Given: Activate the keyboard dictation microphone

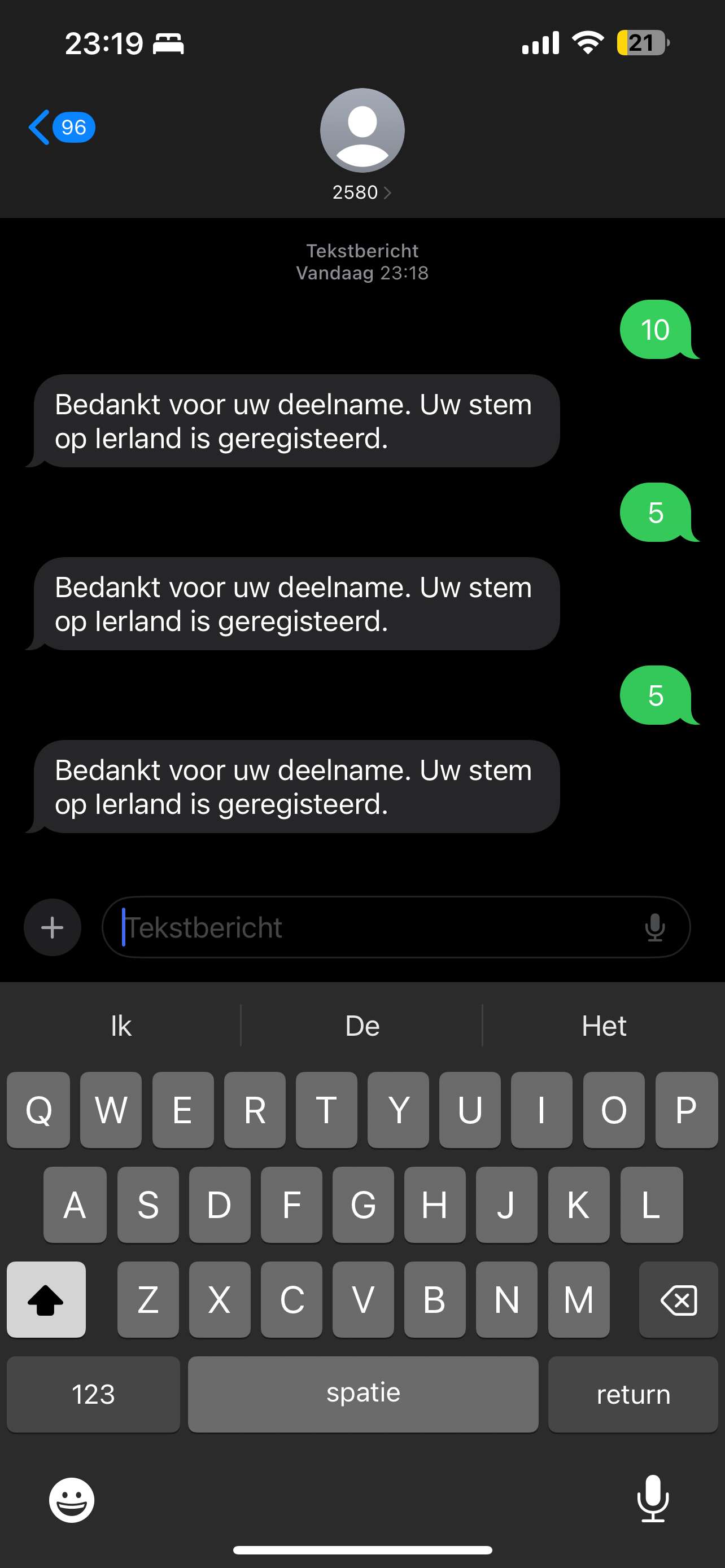Looking at the screenshot, I should click(x=653, y=1499).
